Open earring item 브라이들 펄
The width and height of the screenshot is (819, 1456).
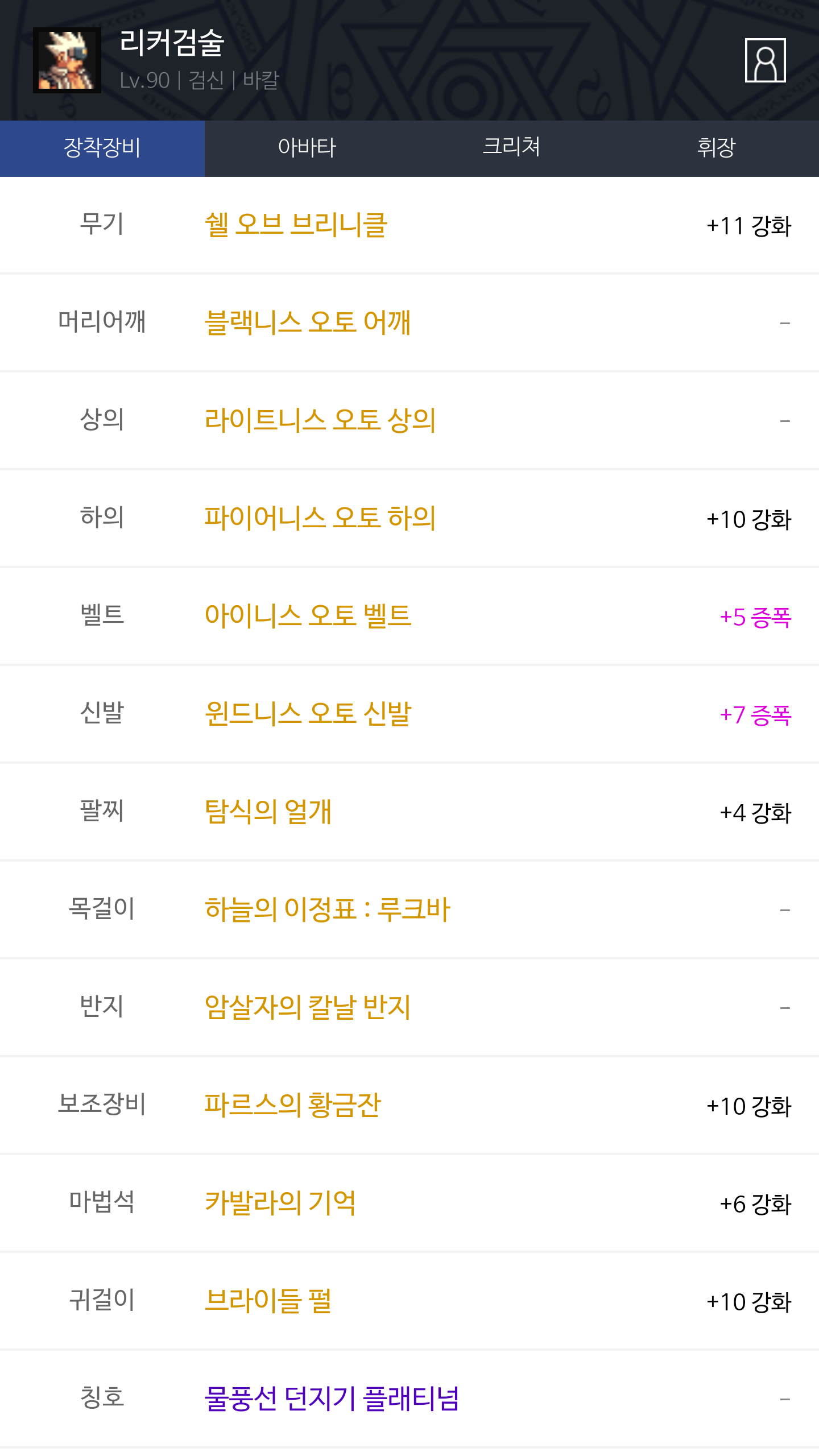[x=268, y=1301]
